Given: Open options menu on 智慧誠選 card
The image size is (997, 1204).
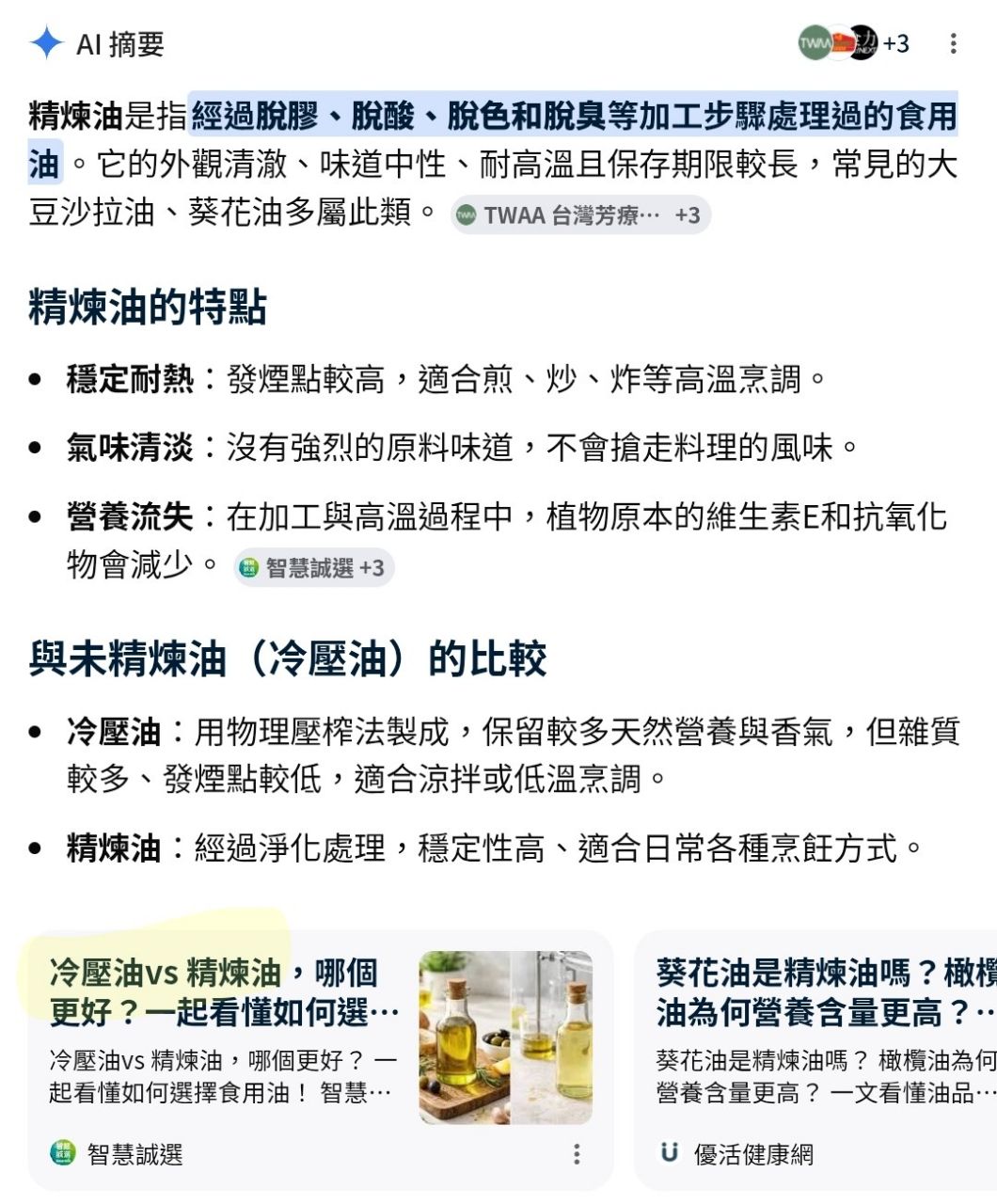Looking at the screenshot, I should pos(577,1154).
